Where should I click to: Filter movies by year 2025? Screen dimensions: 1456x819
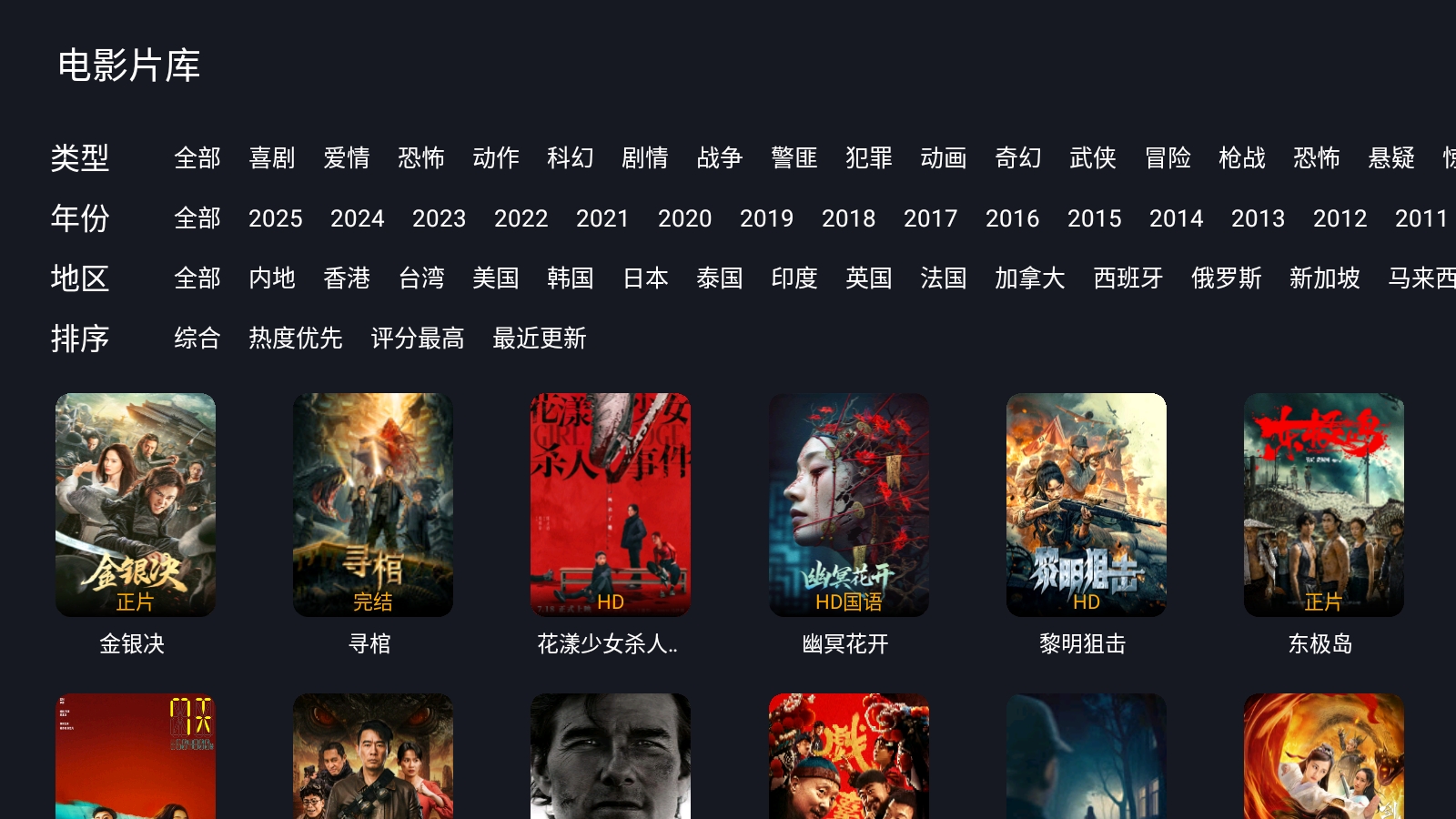coord(275,218)
